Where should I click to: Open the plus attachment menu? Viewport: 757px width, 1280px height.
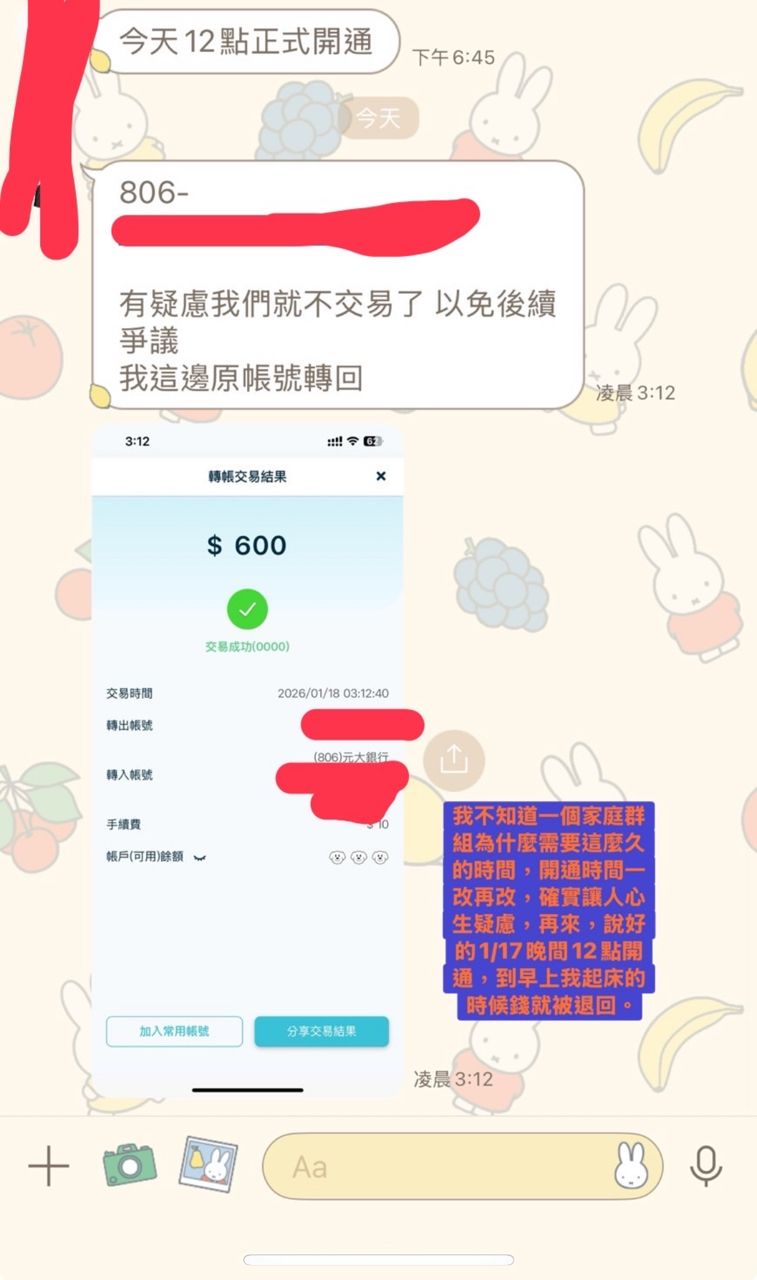(48, 1166)
